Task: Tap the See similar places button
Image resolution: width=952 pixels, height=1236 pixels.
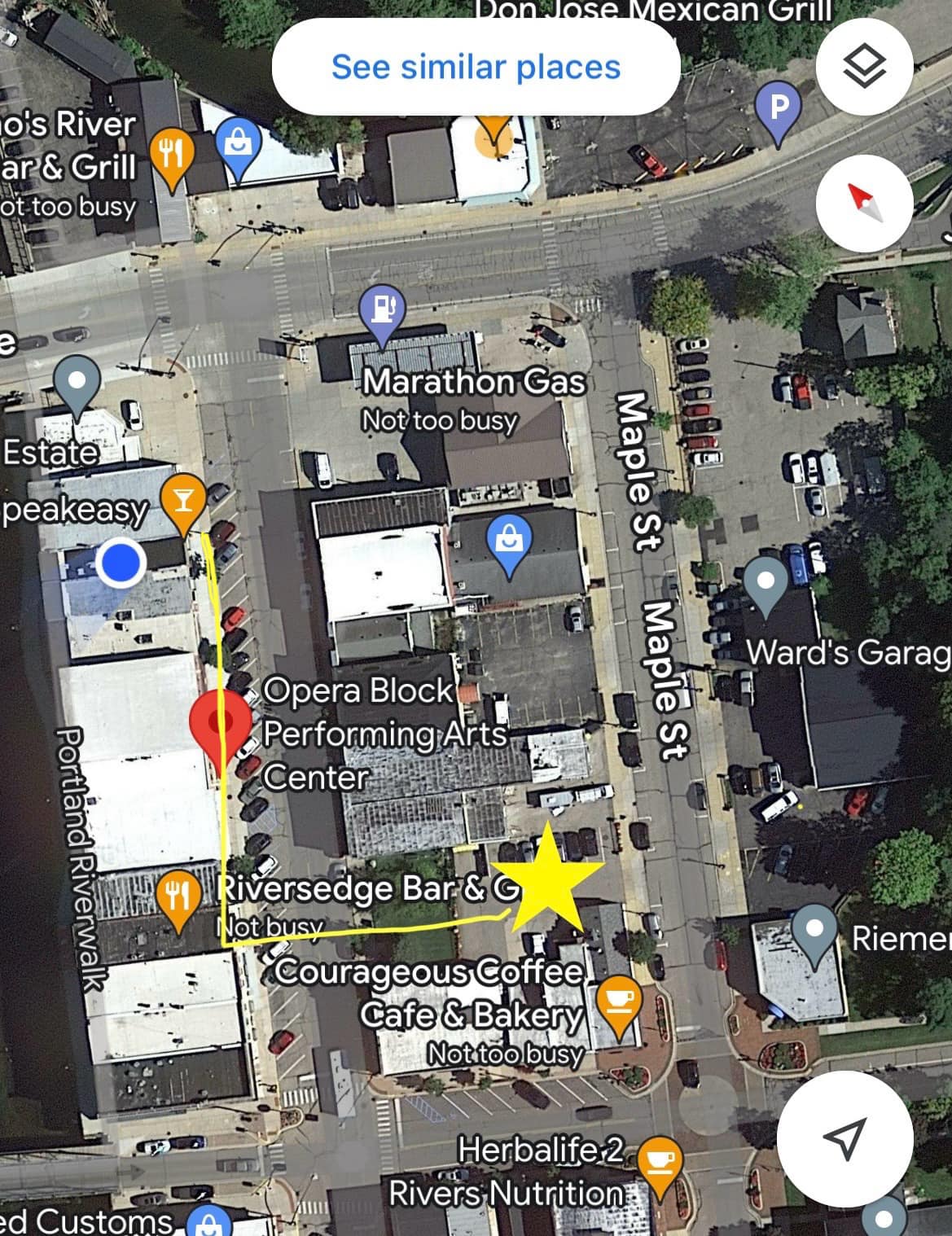Action: click(x=476, y=67)
